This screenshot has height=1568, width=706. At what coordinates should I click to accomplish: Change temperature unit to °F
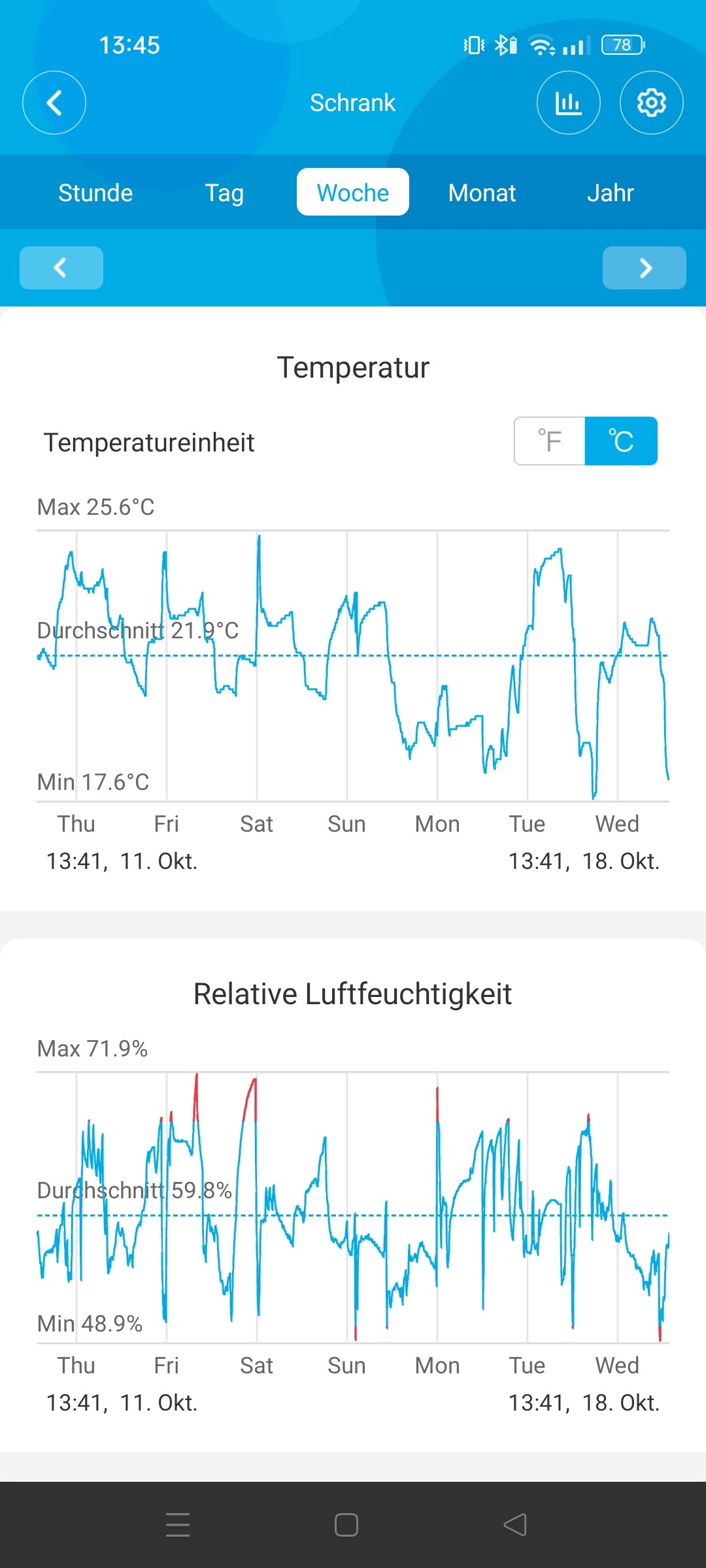coord(550,441)
